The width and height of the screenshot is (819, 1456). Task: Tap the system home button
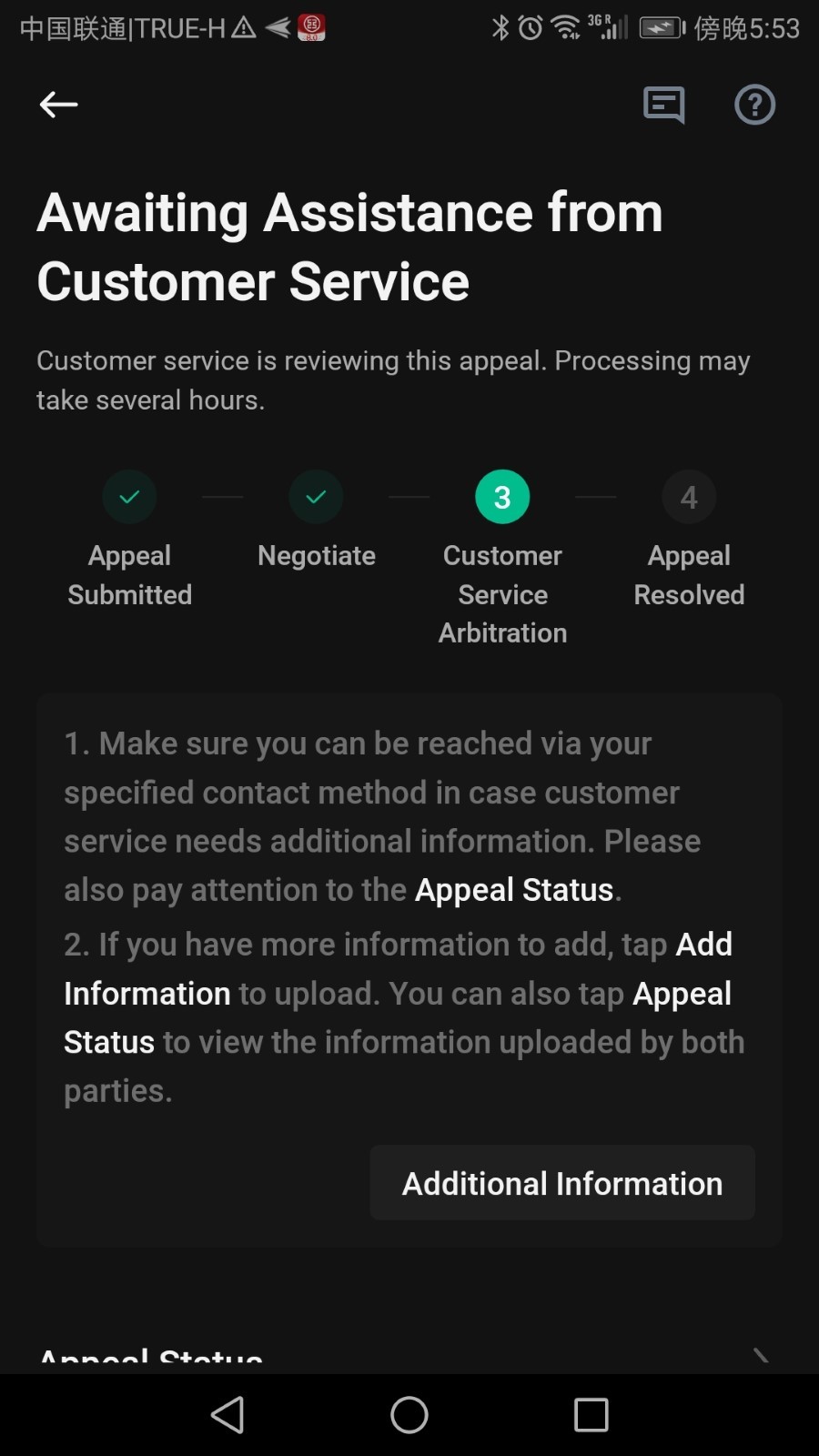pos(409,1415)
